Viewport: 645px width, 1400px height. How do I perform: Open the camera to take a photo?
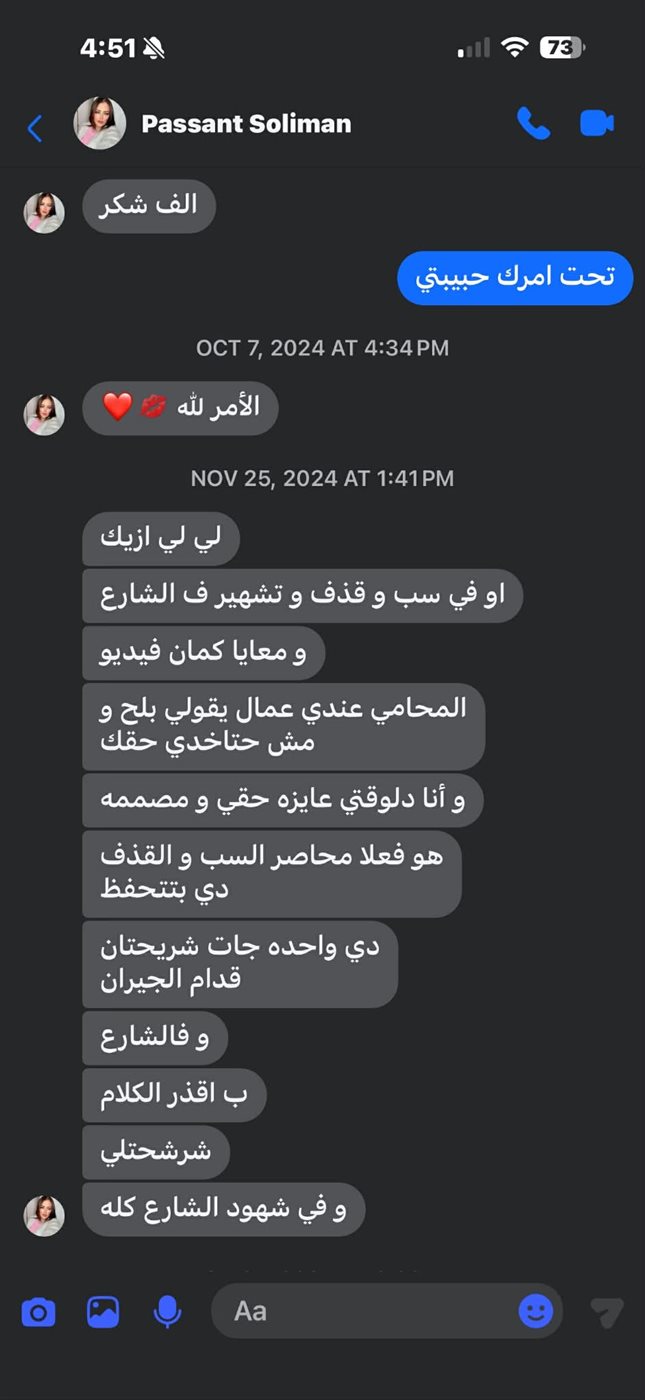pyautogui.click(x=38, y=1311)
